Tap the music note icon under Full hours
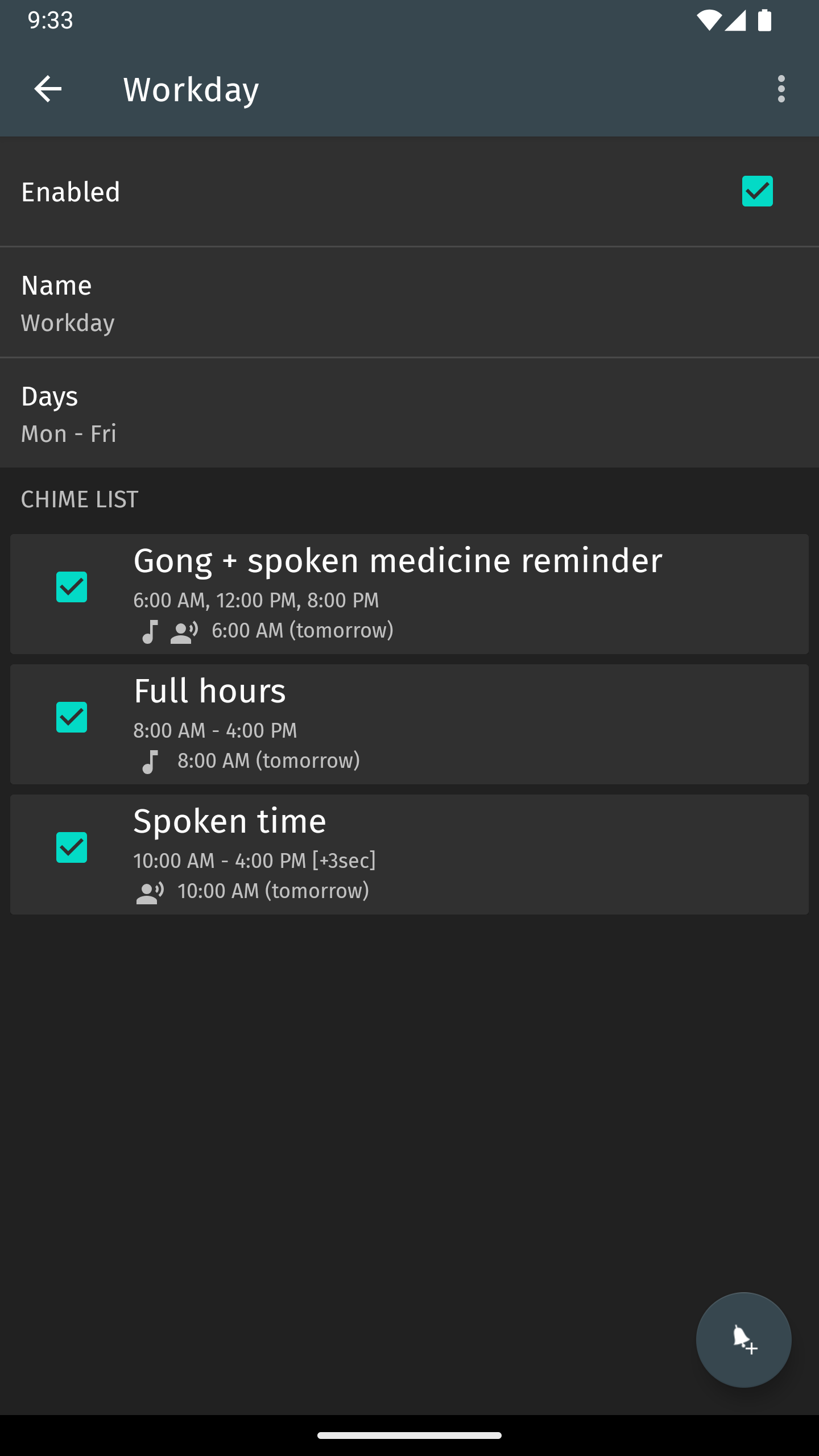 tap(150, 760)
